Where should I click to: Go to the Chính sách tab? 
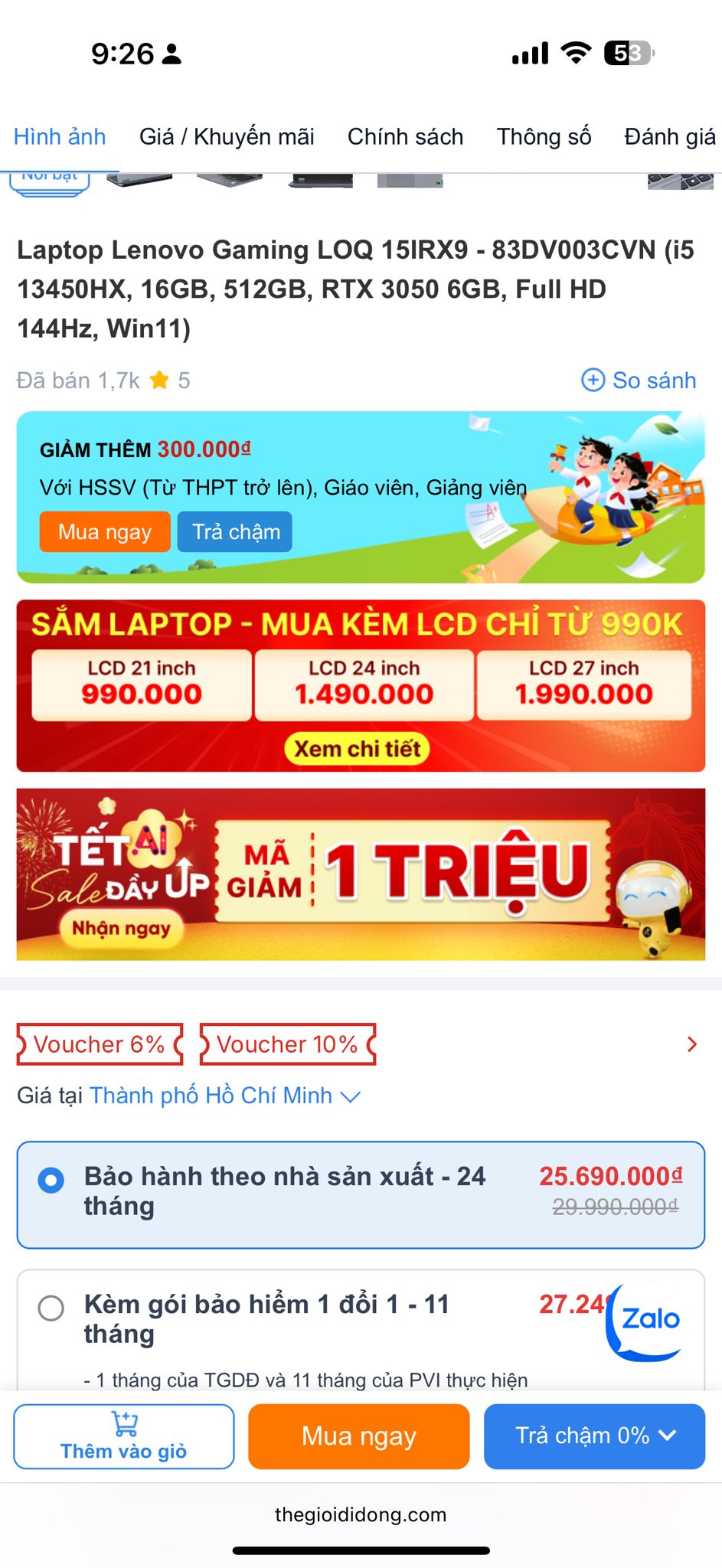point(405,137)
